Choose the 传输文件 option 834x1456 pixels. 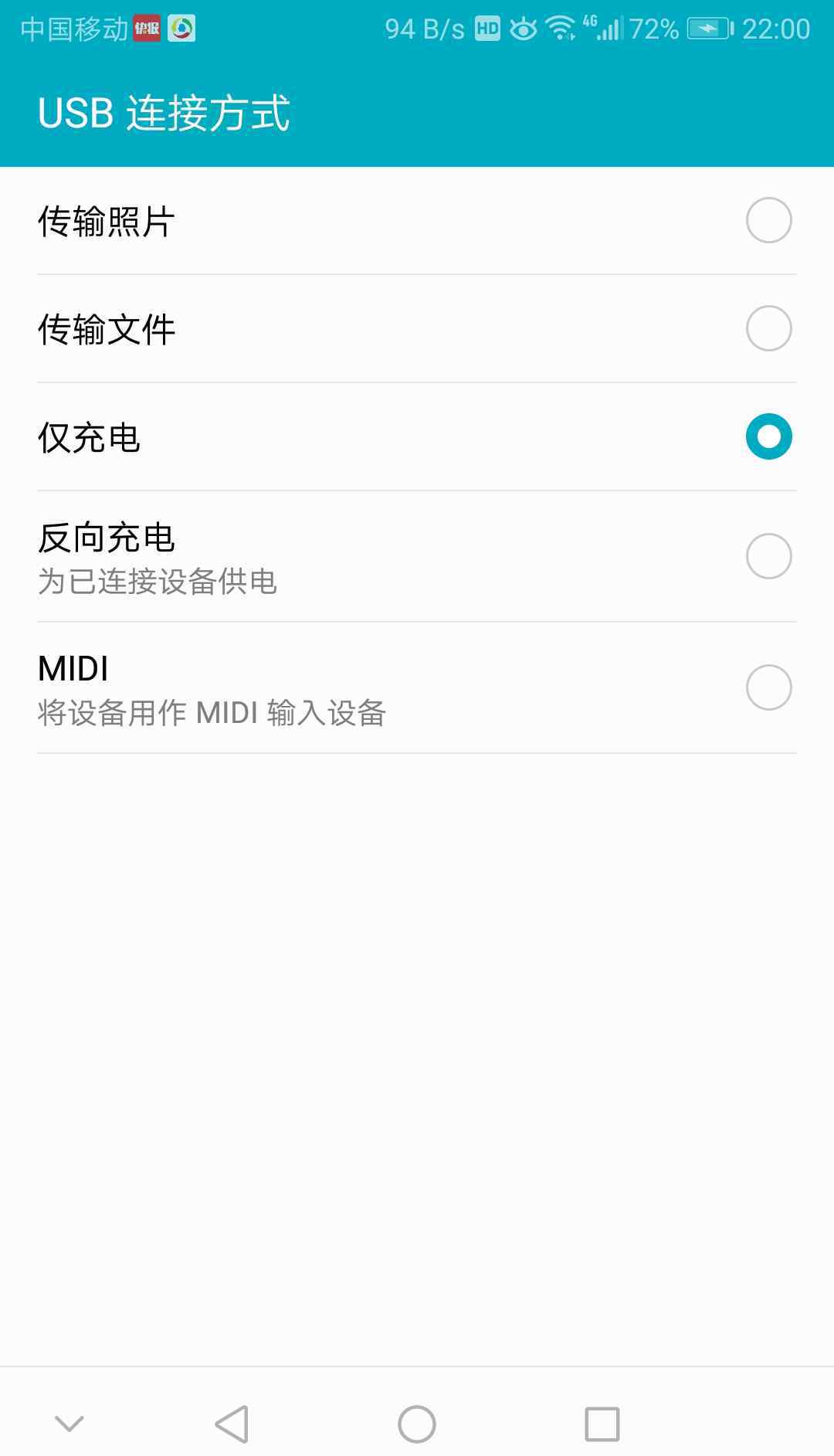tap(768, 328)
